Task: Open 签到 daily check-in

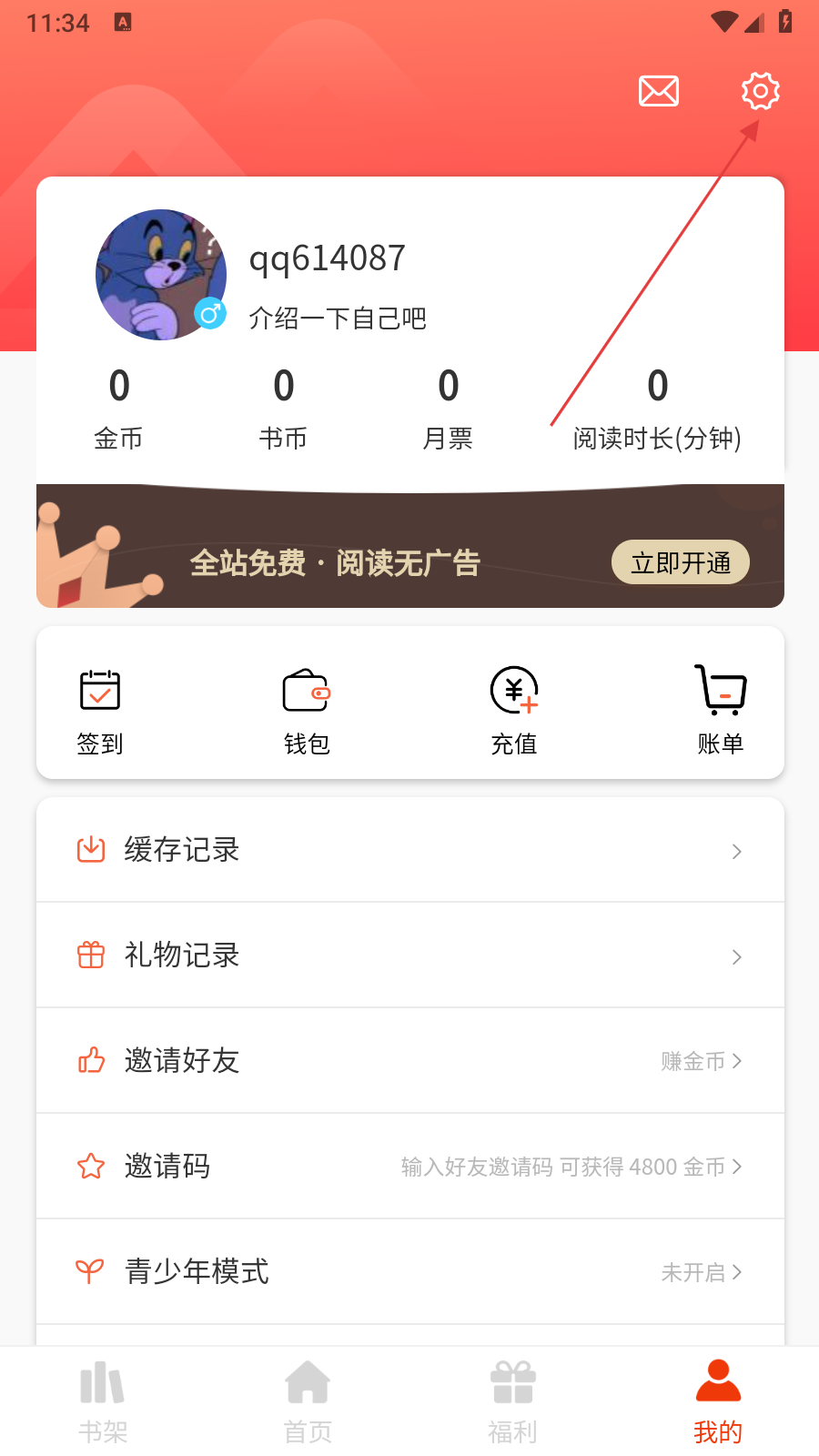Action: click(x=100, y=712)
